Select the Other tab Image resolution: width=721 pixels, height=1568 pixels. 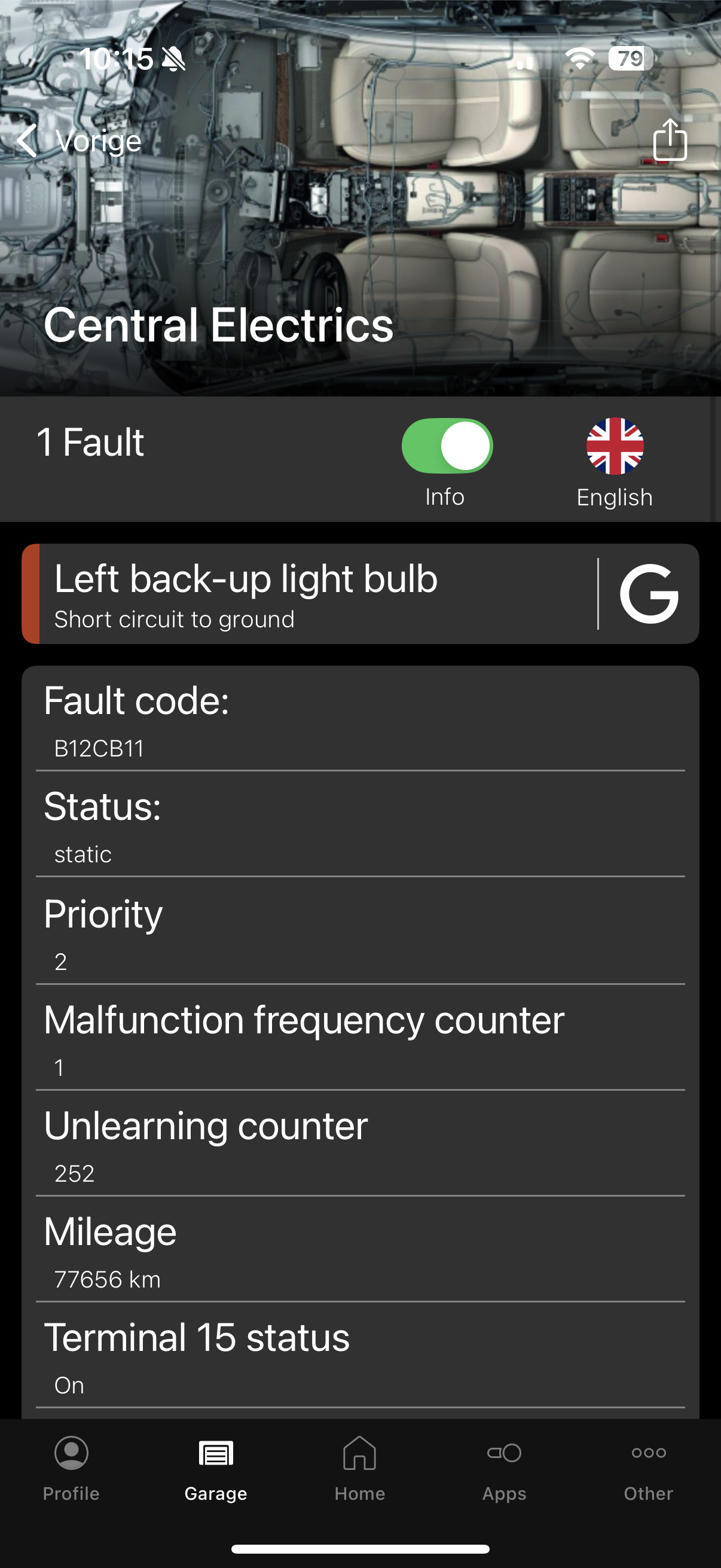point(649,1469)
